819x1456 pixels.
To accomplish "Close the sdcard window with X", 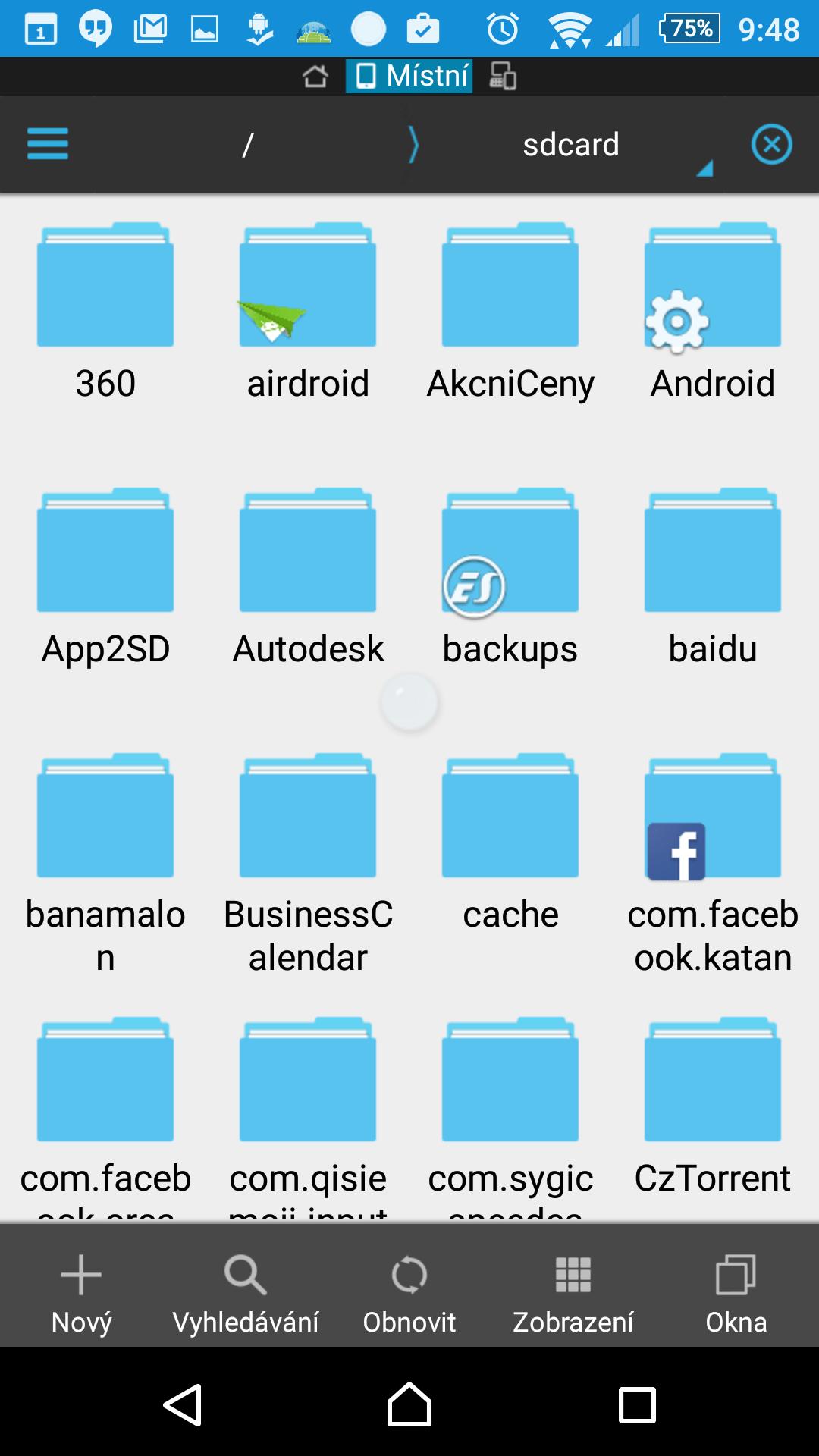I will click(x=771, y=144).
